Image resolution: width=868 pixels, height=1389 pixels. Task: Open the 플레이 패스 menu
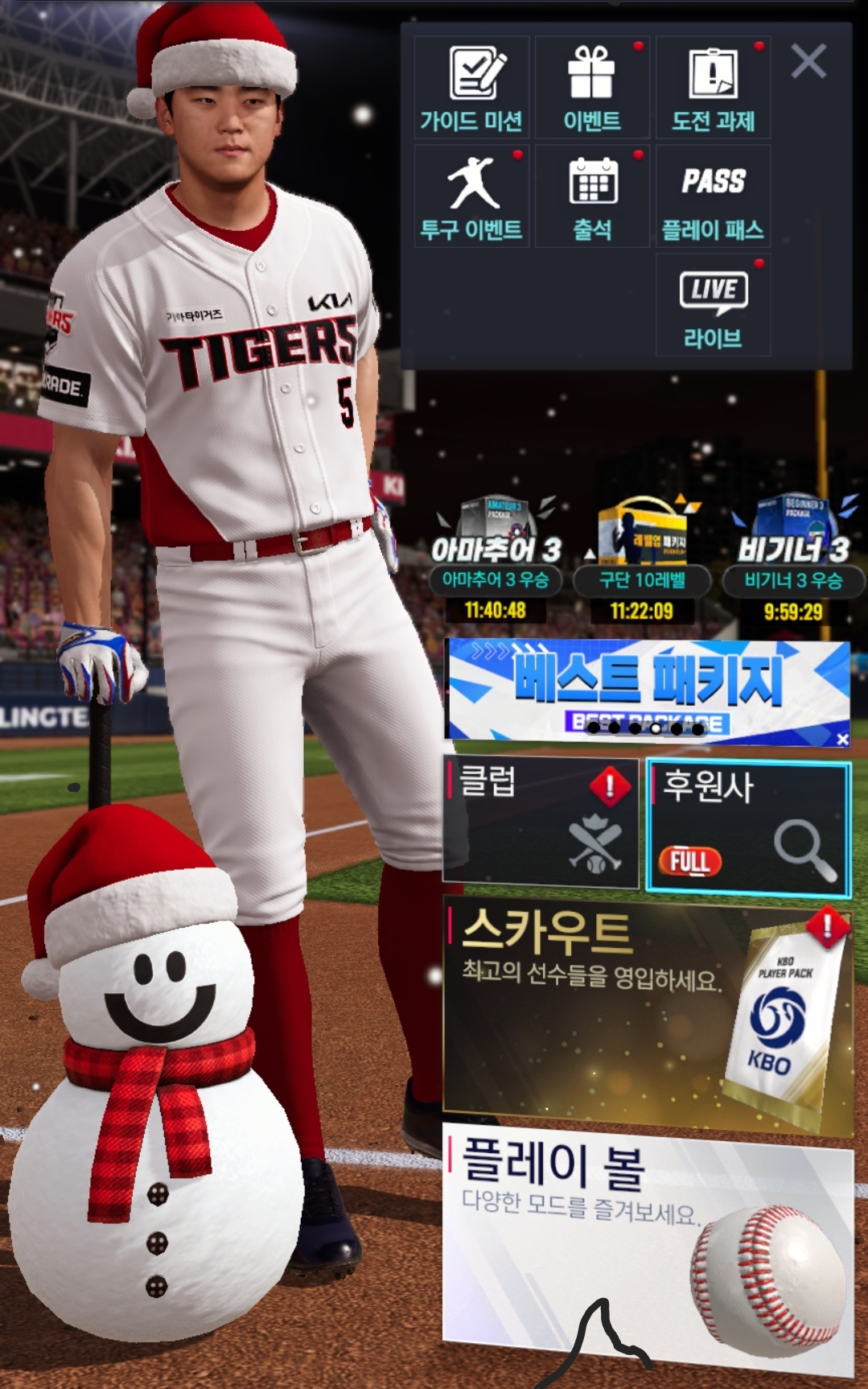coord(714,196)
